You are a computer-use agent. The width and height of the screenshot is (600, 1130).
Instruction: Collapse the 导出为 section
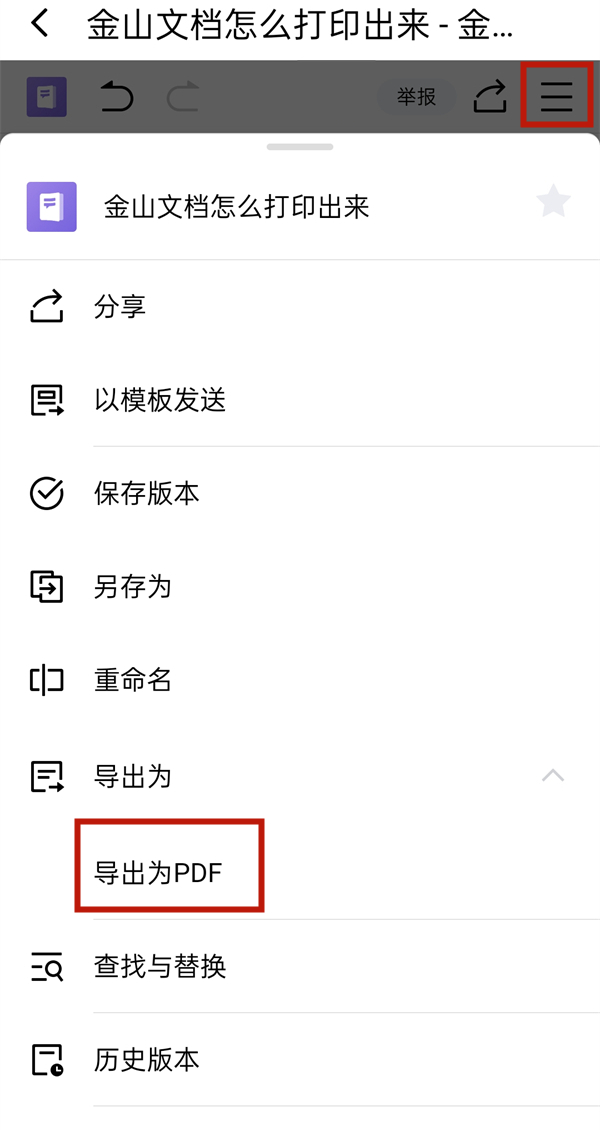tap(553, 776)
